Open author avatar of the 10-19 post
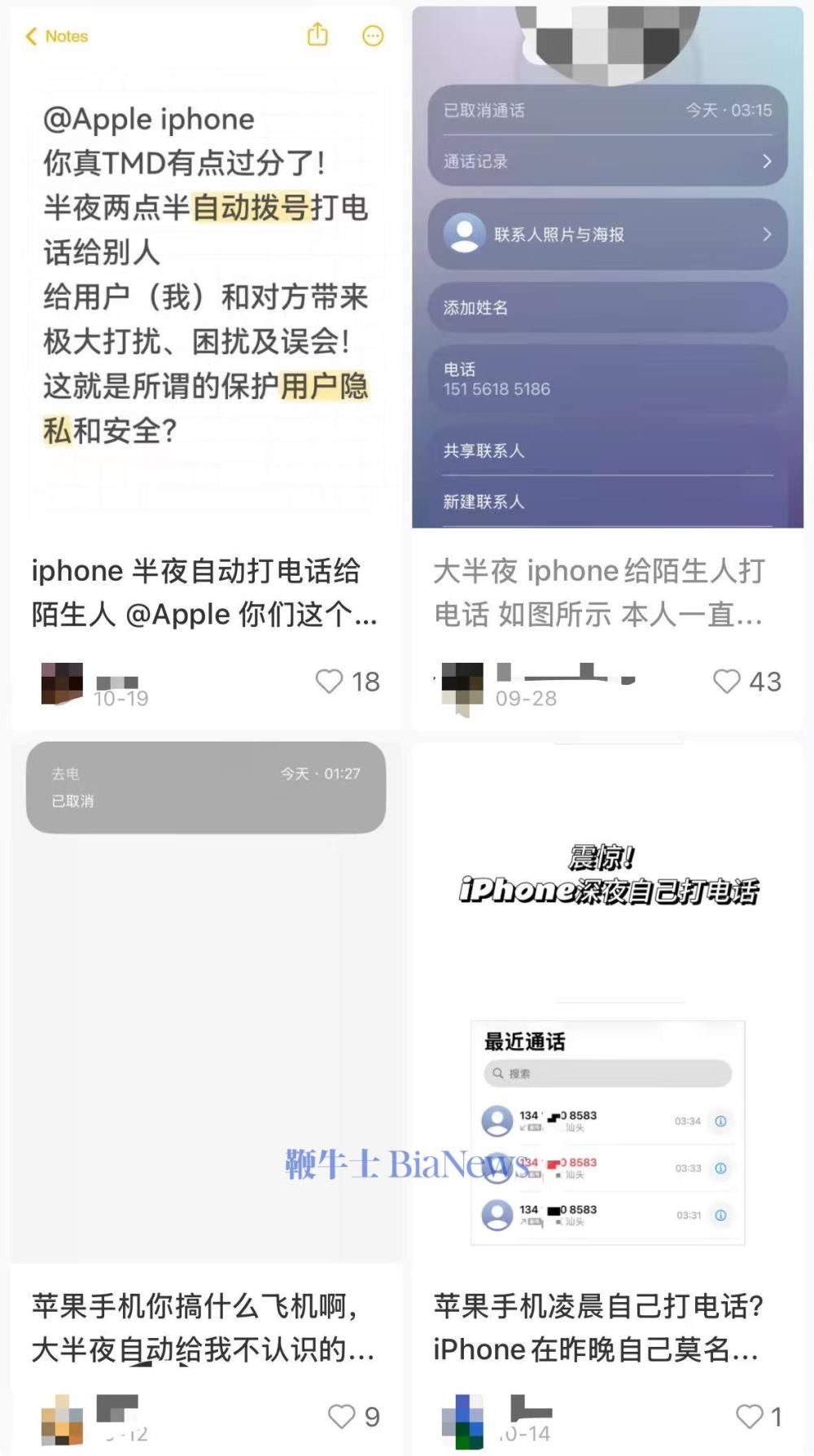The width and height of the screenshot is (814, 1456). (x=62, y=683)
